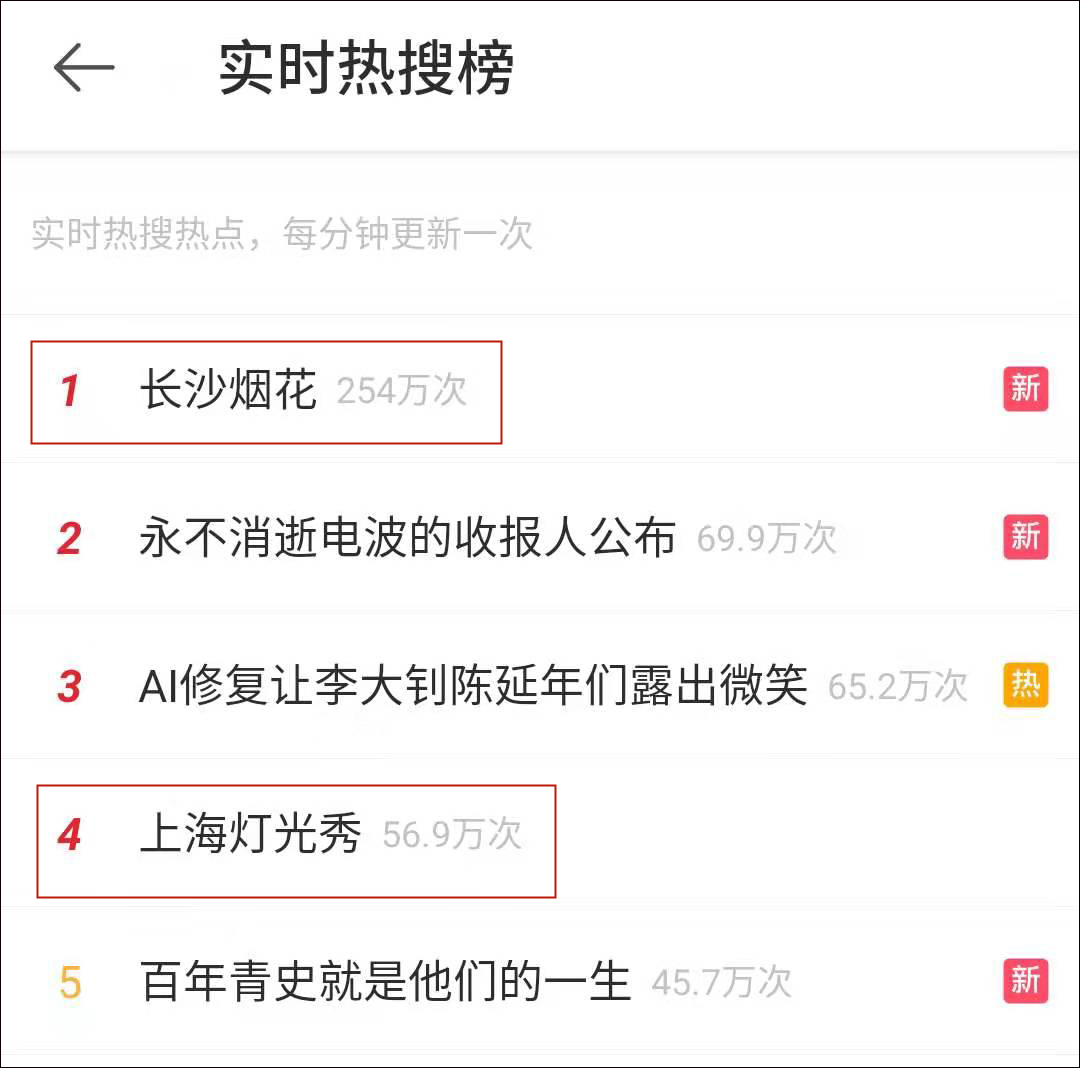Go back using the back arrow
Image resolution: width=1080 pixels, height=1068 pixels.
(x=84, y=68)
